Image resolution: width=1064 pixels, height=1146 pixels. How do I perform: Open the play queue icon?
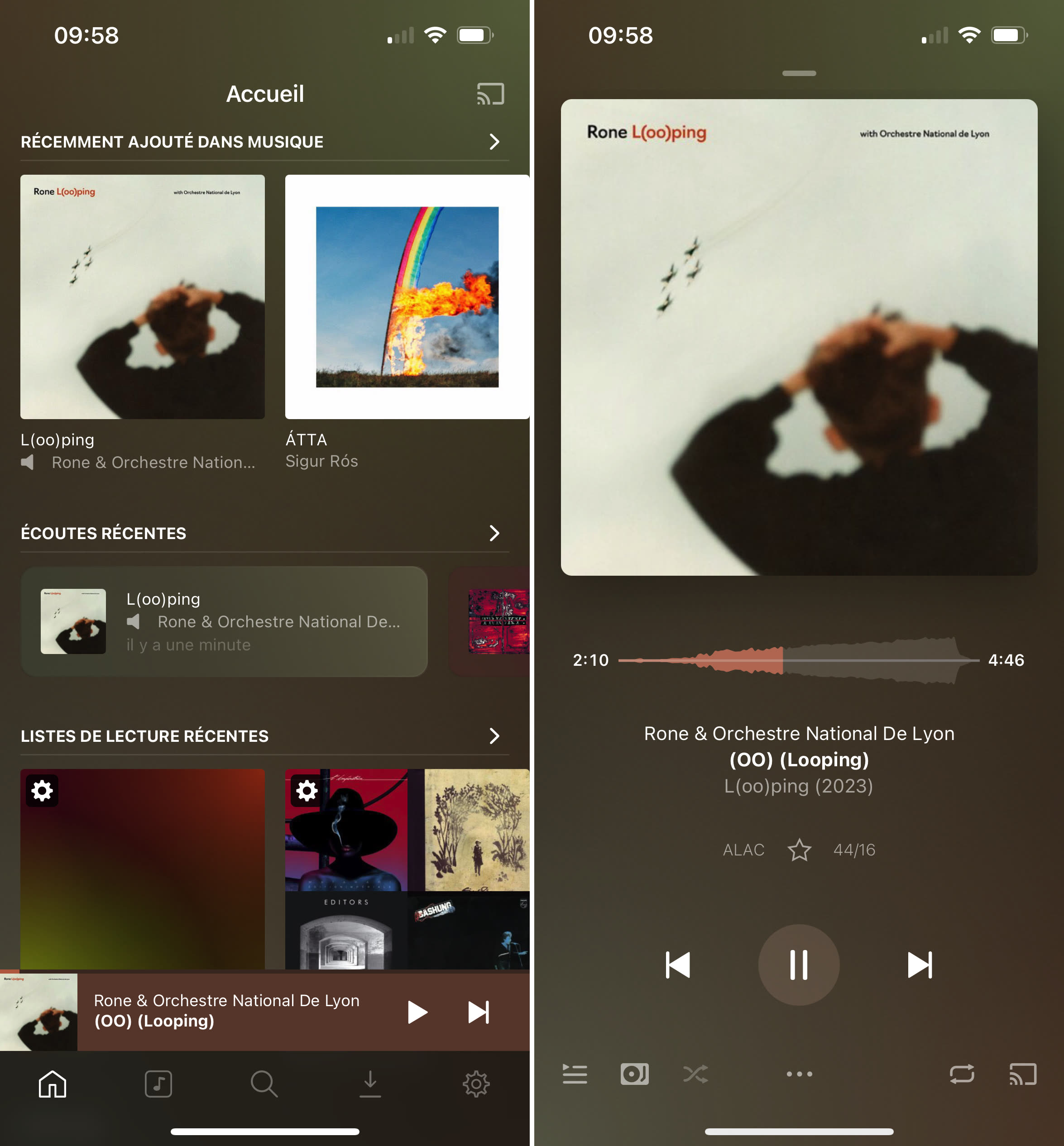coord(575,1073)
